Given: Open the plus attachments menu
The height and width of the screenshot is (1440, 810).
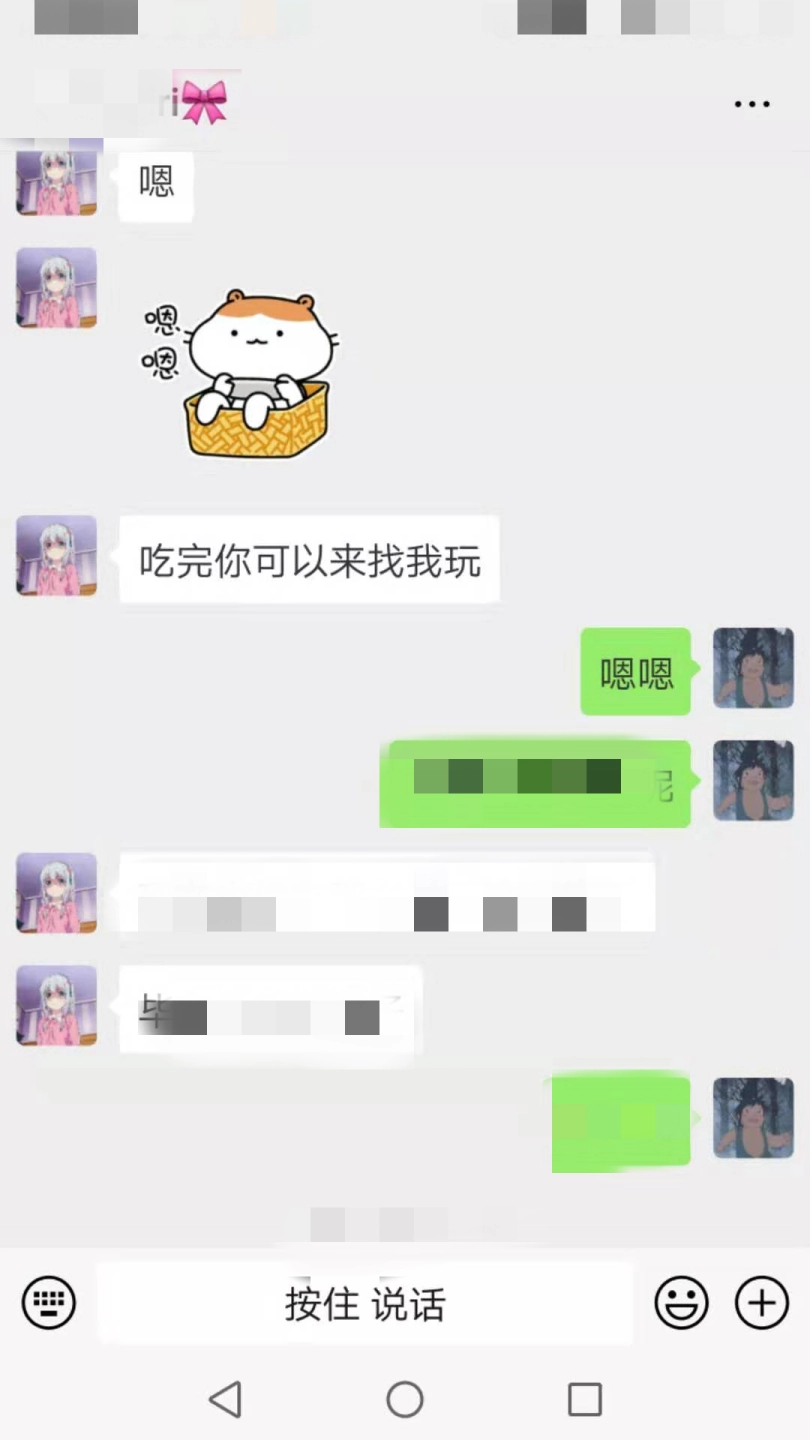Looking at the screenshot, I should click(762, 1303).
